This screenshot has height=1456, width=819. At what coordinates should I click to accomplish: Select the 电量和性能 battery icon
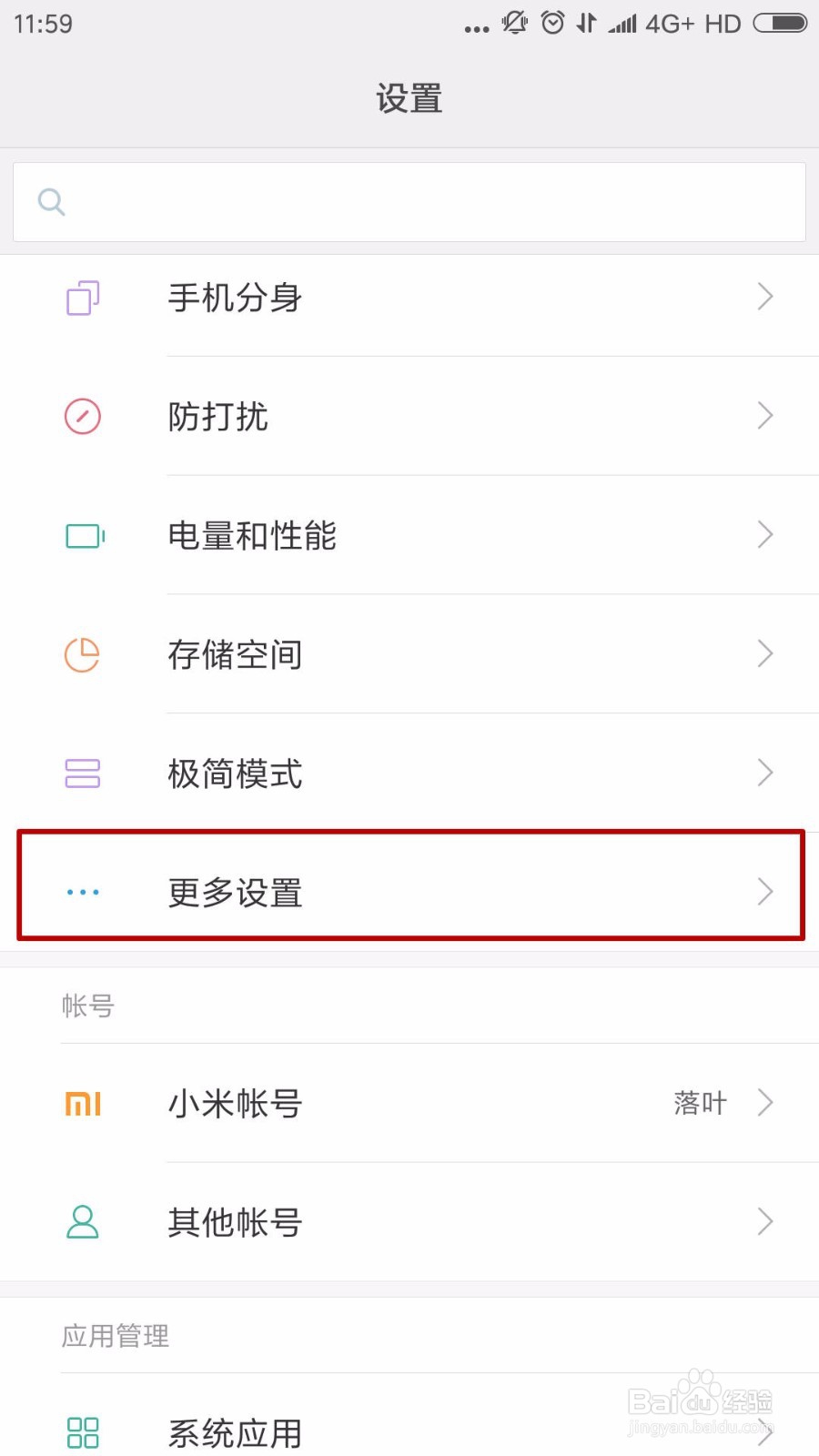click(82, 536)
